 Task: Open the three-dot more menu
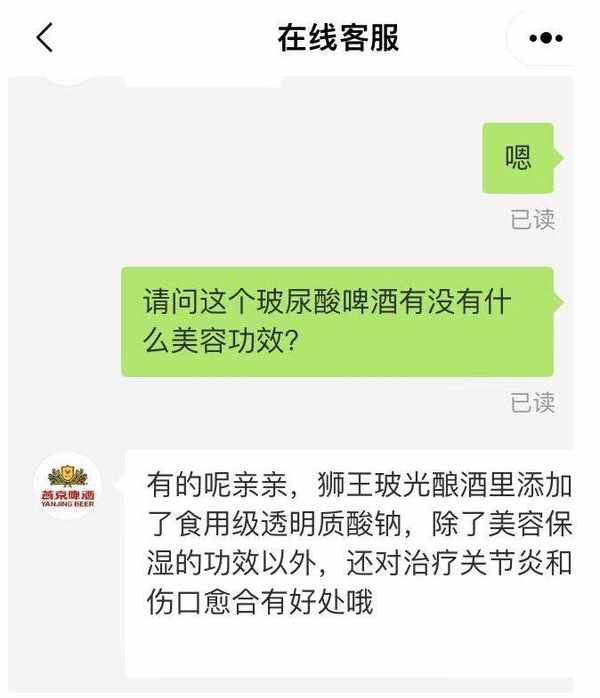point(545,38)
